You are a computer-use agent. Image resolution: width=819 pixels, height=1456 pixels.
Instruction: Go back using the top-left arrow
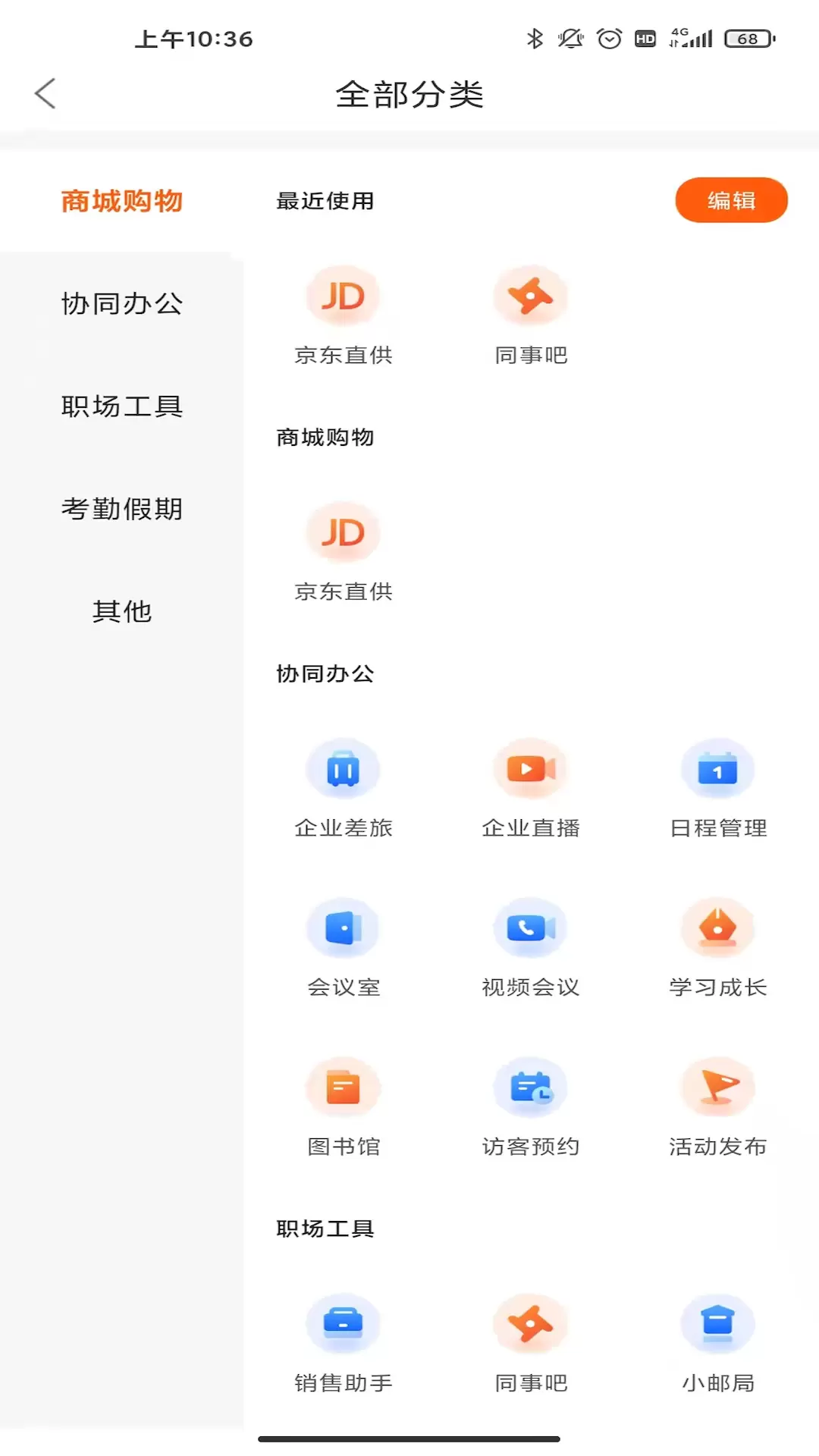(x=45, y=94)
